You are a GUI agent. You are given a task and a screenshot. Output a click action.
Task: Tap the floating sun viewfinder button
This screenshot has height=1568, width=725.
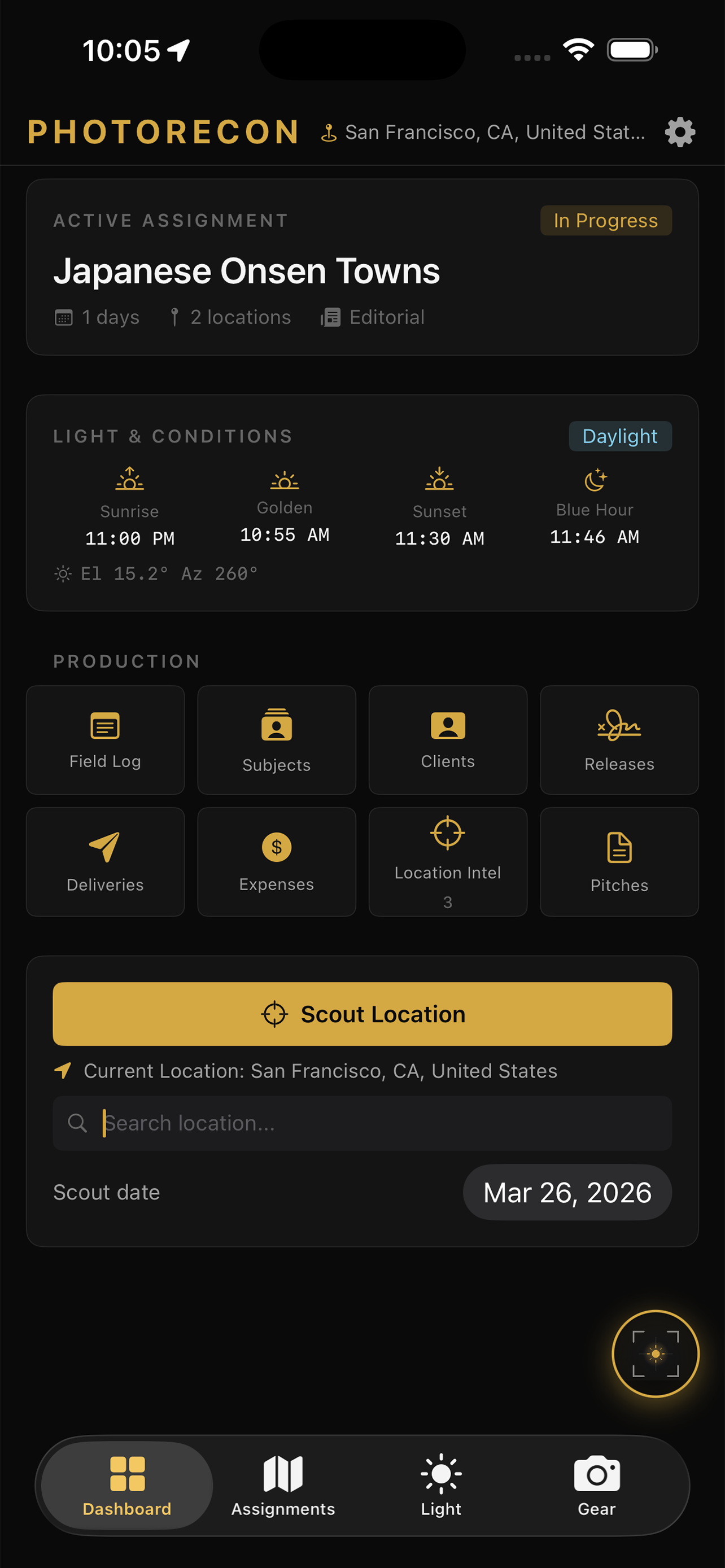click(x=655, y=1353)
